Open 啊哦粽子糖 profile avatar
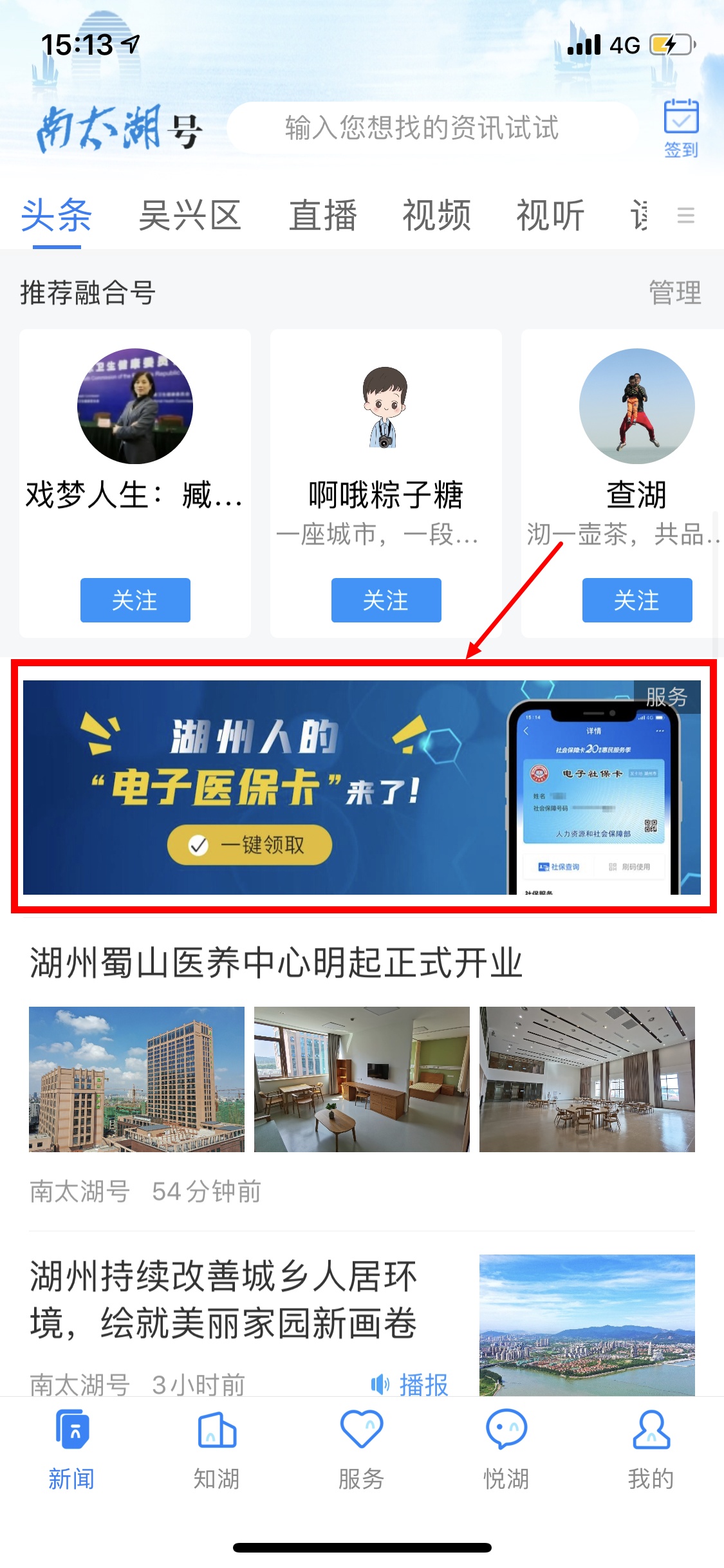 (385, 407)
